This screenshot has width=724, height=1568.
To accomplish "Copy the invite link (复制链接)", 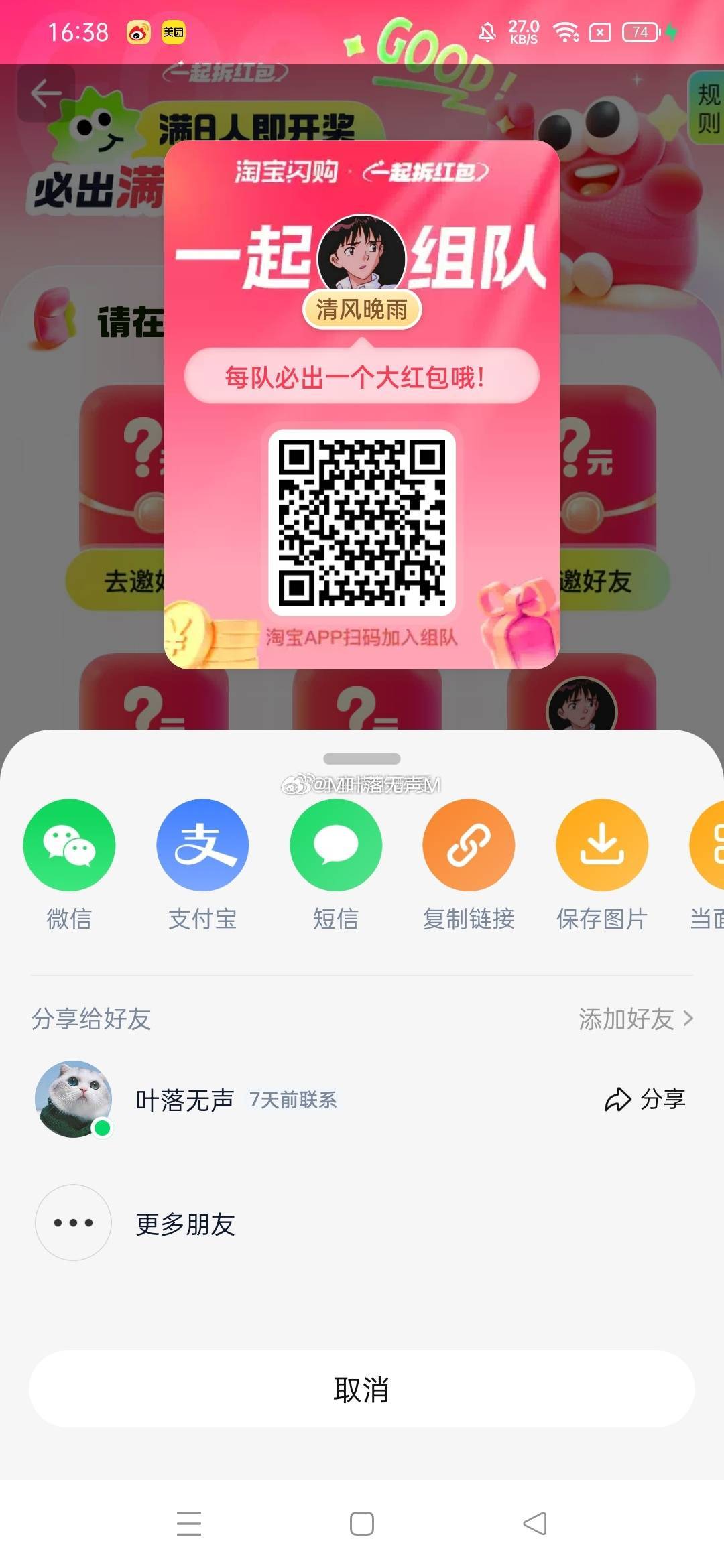I will [469, 845].
